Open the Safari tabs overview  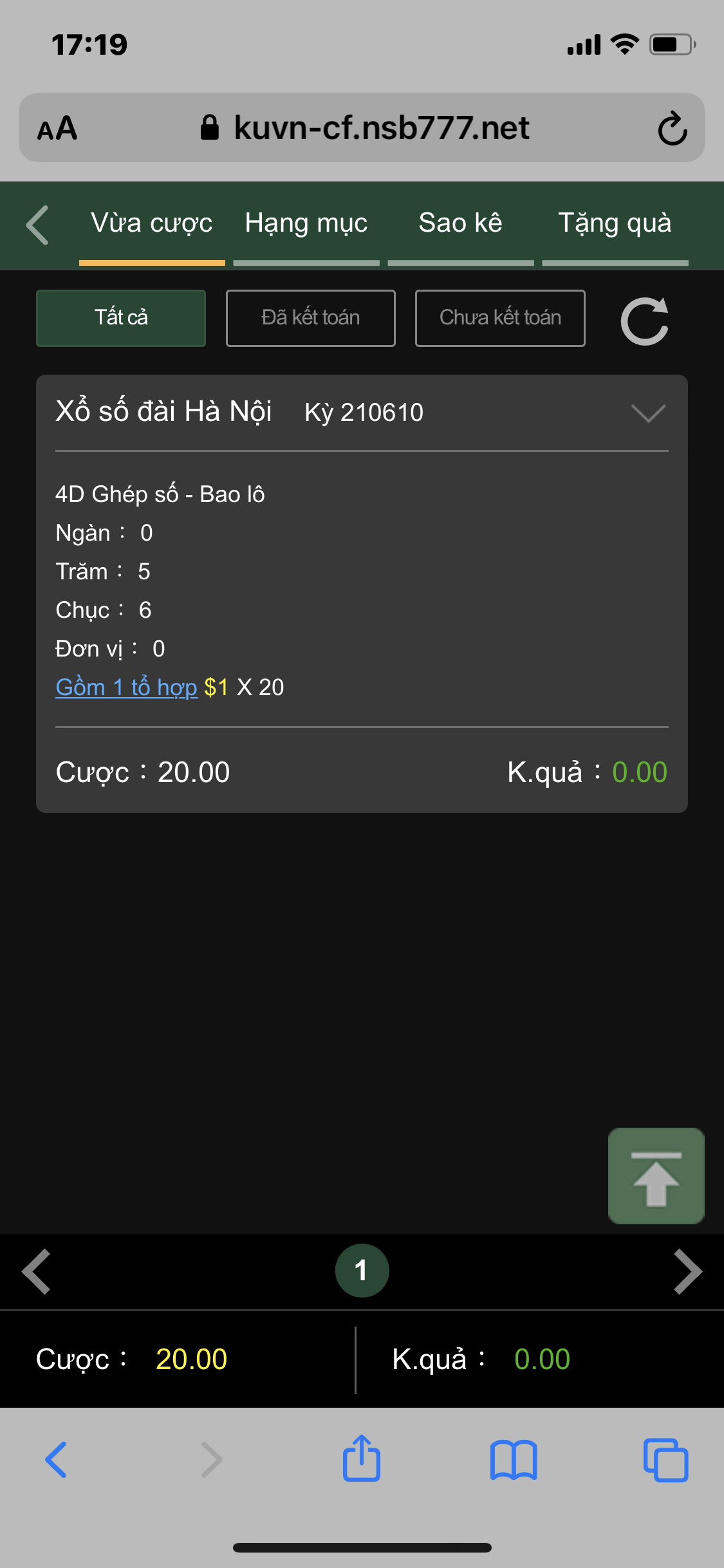pyautogui.click(x=666, y=1460)
